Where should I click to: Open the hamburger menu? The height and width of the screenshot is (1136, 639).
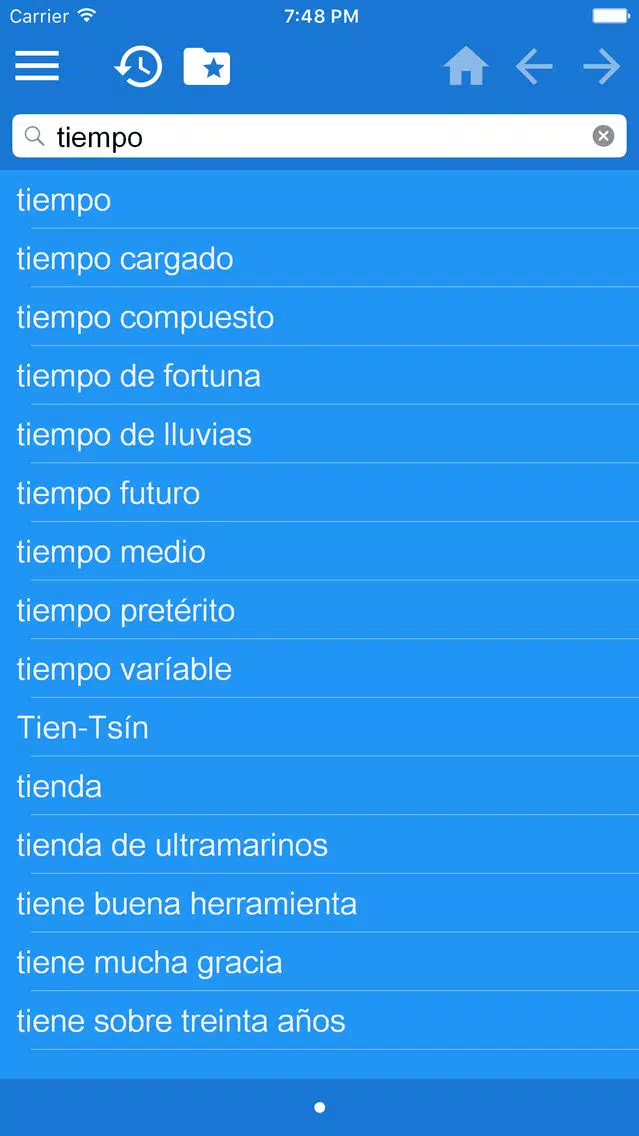[x=37, y=67]
